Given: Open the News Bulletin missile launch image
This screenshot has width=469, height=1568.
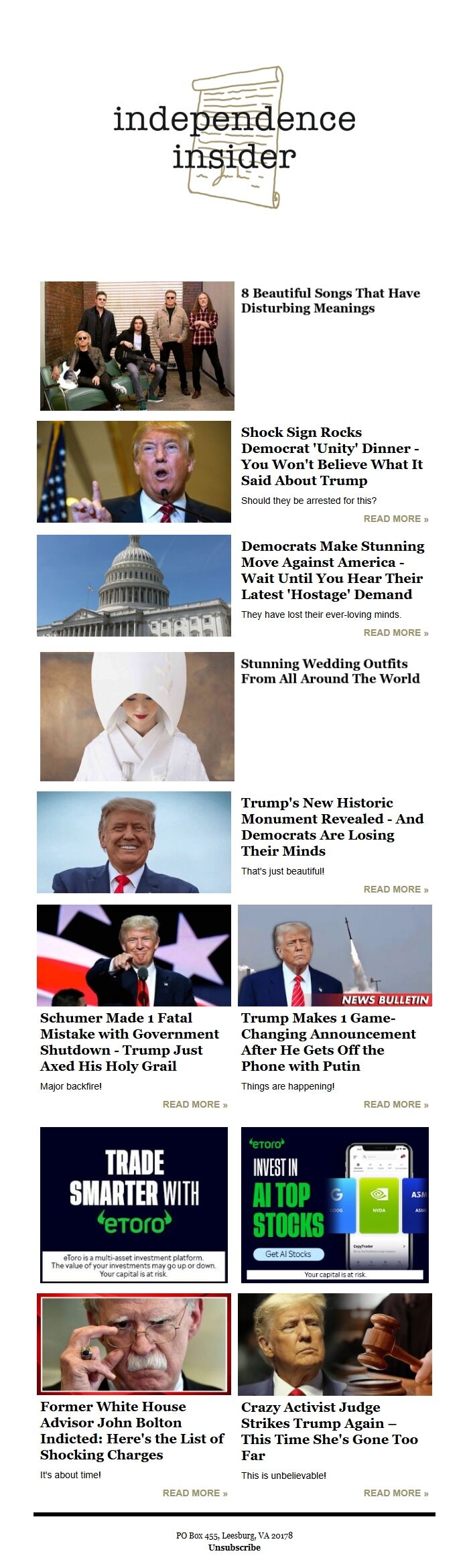Looking at the screenshot, I should click(335, 955).
